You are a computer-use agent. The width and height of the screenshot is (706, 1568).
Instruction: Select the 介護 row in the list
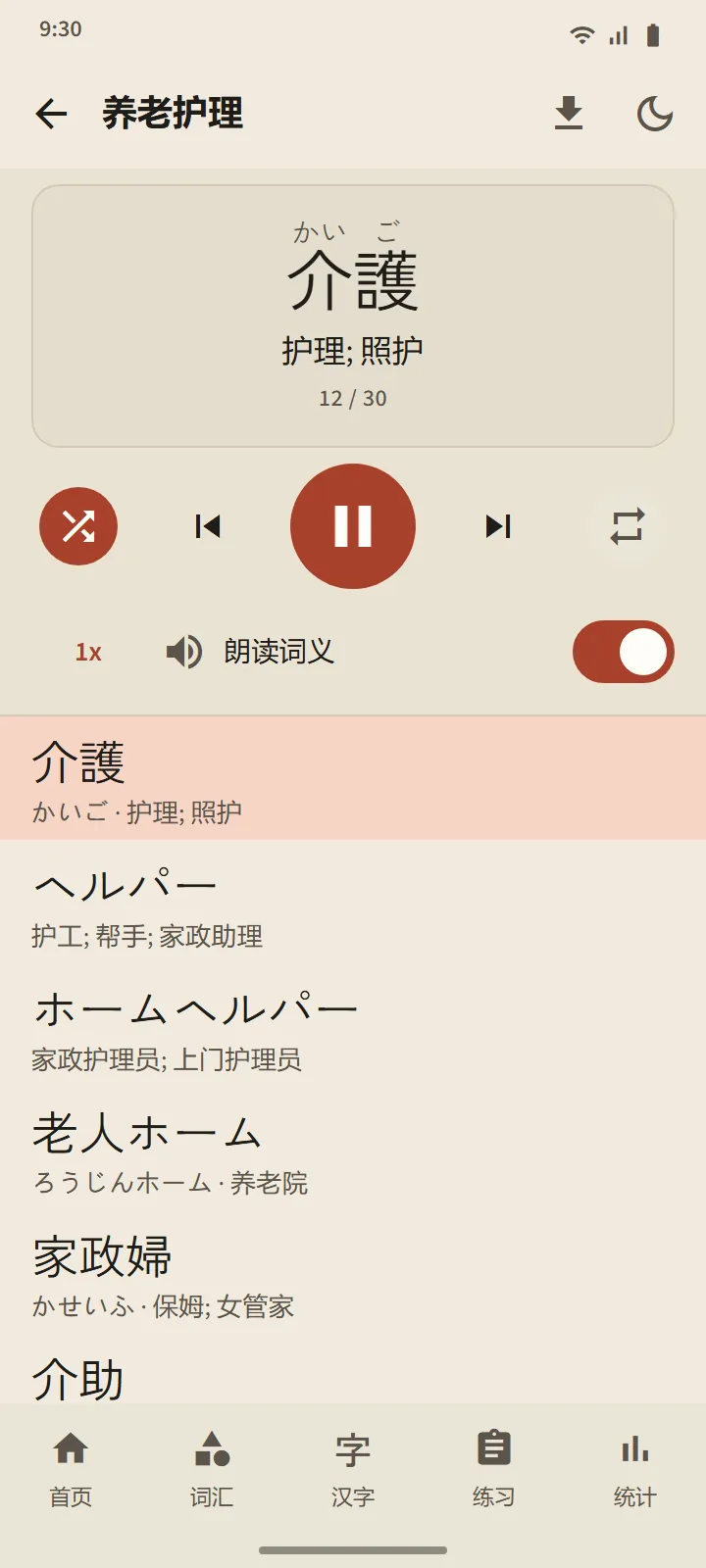tap(353, 778)
